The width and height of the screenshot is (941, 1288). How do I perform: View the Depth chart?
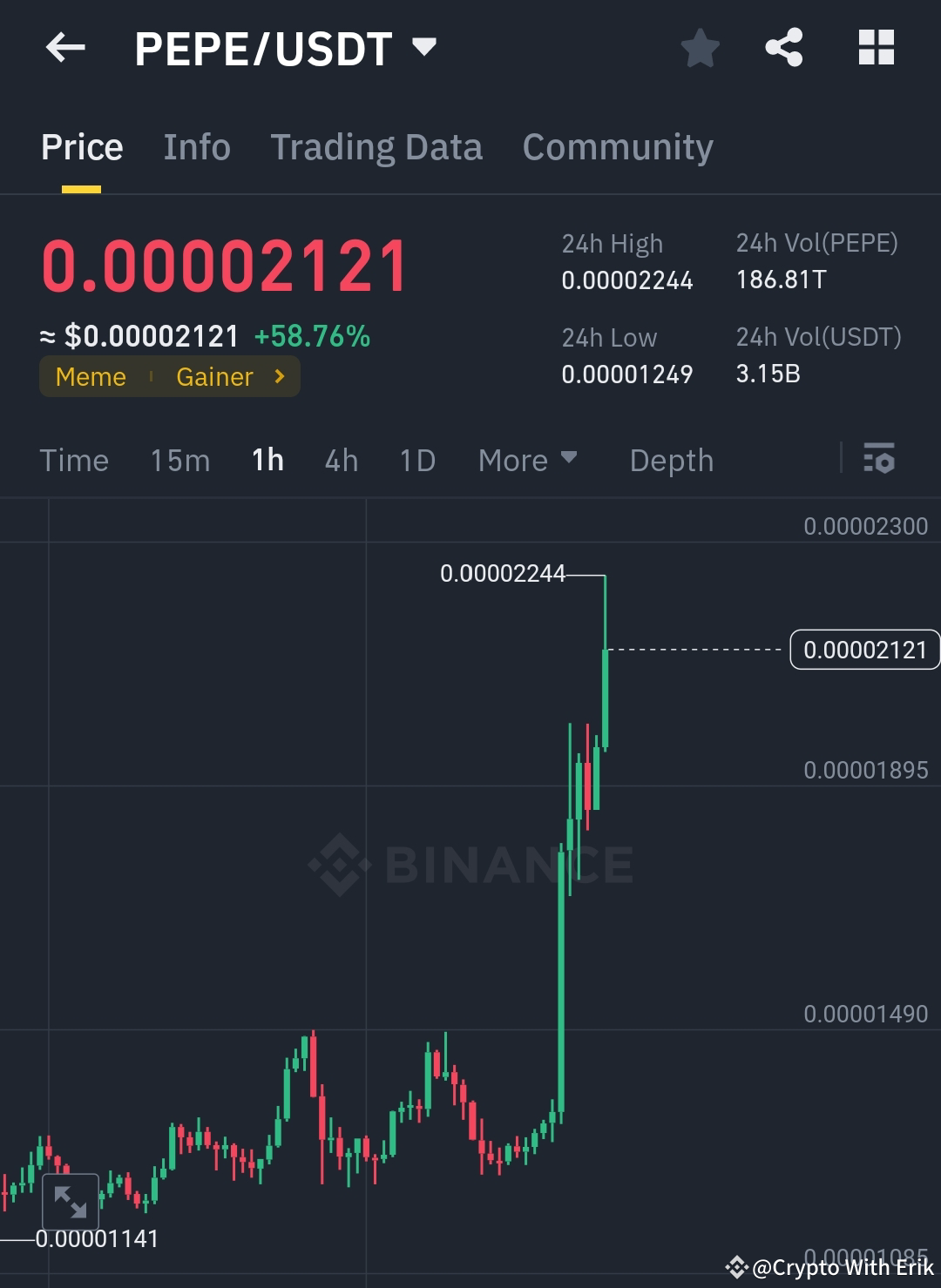pos(671,460)
